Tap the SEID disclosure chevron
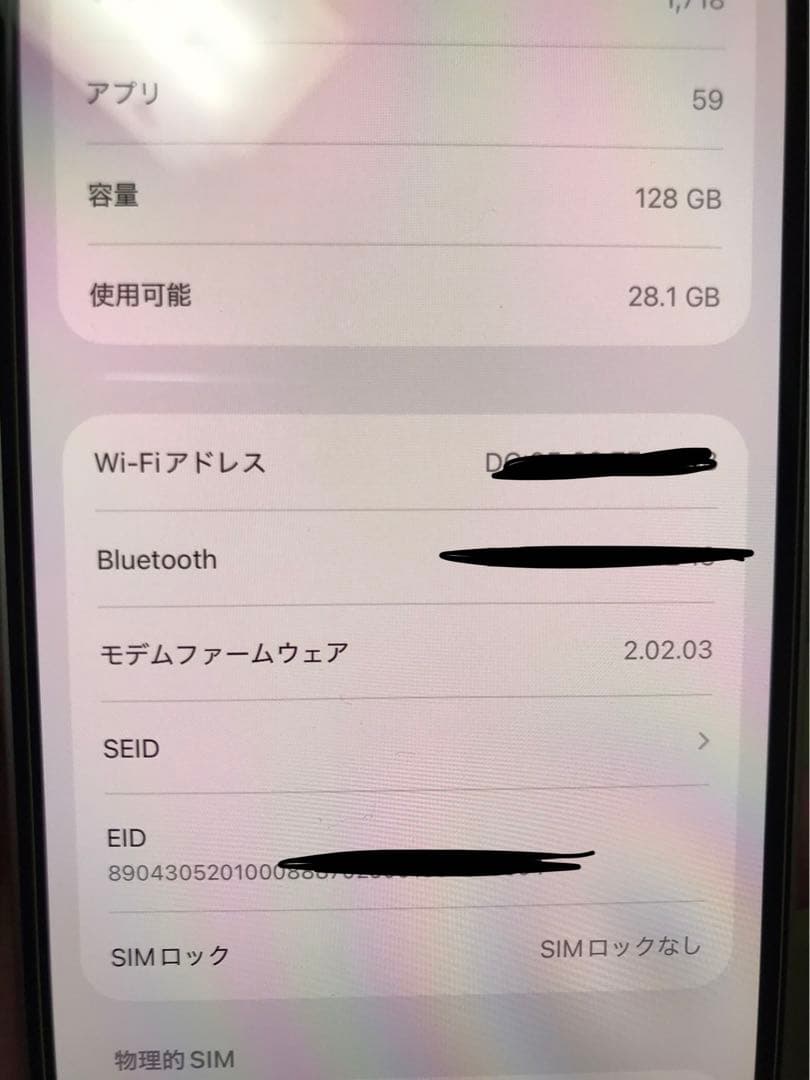 click(701, 742)
